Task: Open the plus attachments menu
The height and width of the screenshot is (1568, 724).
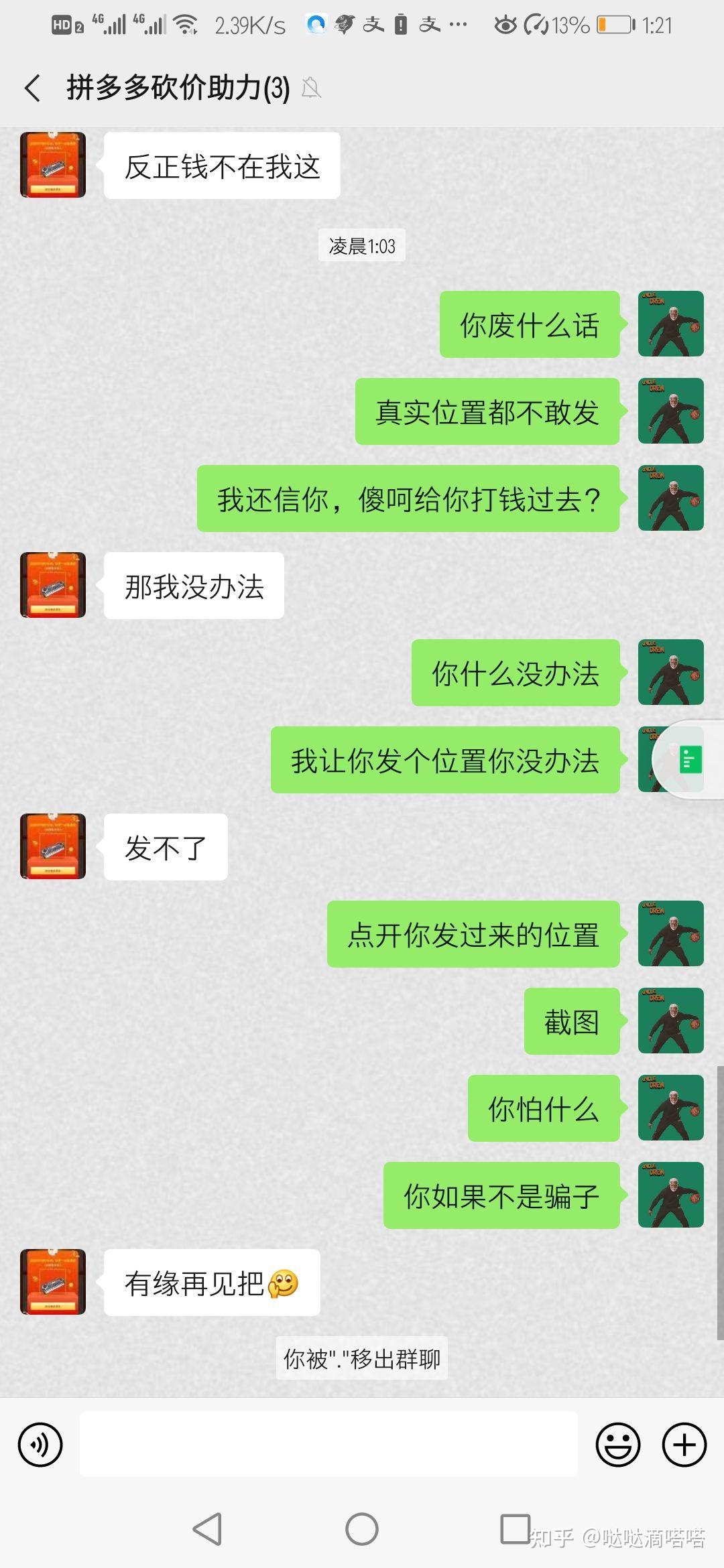Action: click(684, 1445)
